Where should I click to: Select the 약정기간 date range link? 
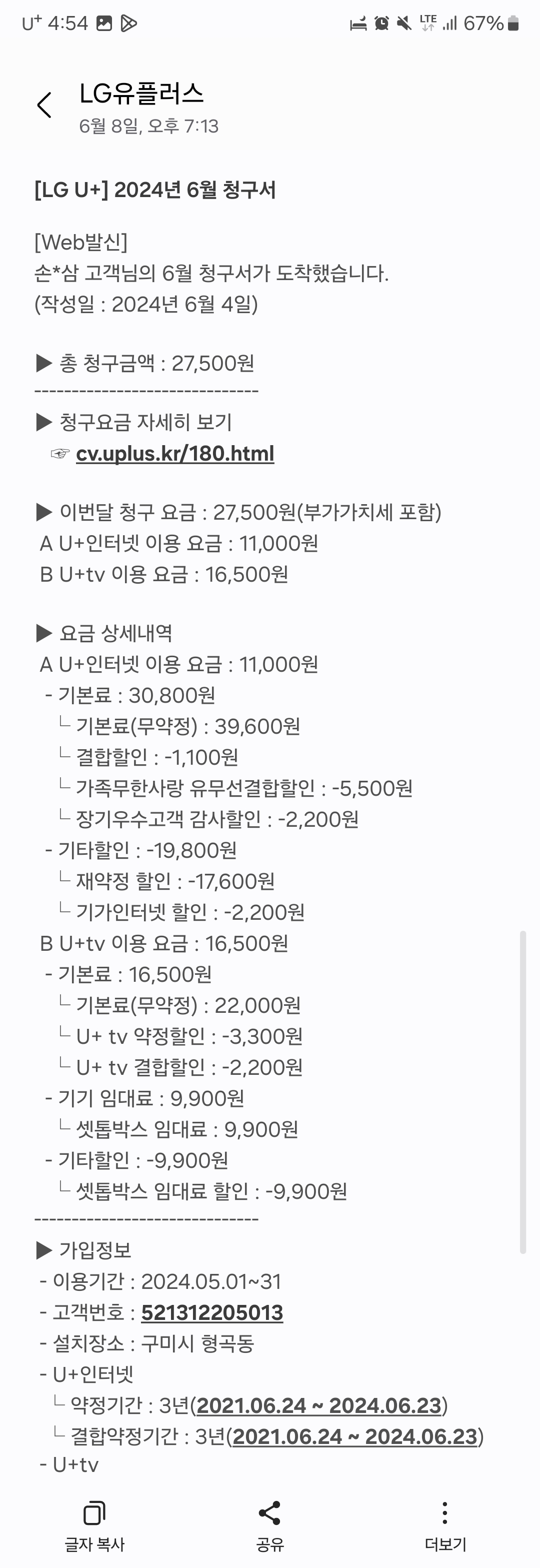point(318,1405)
